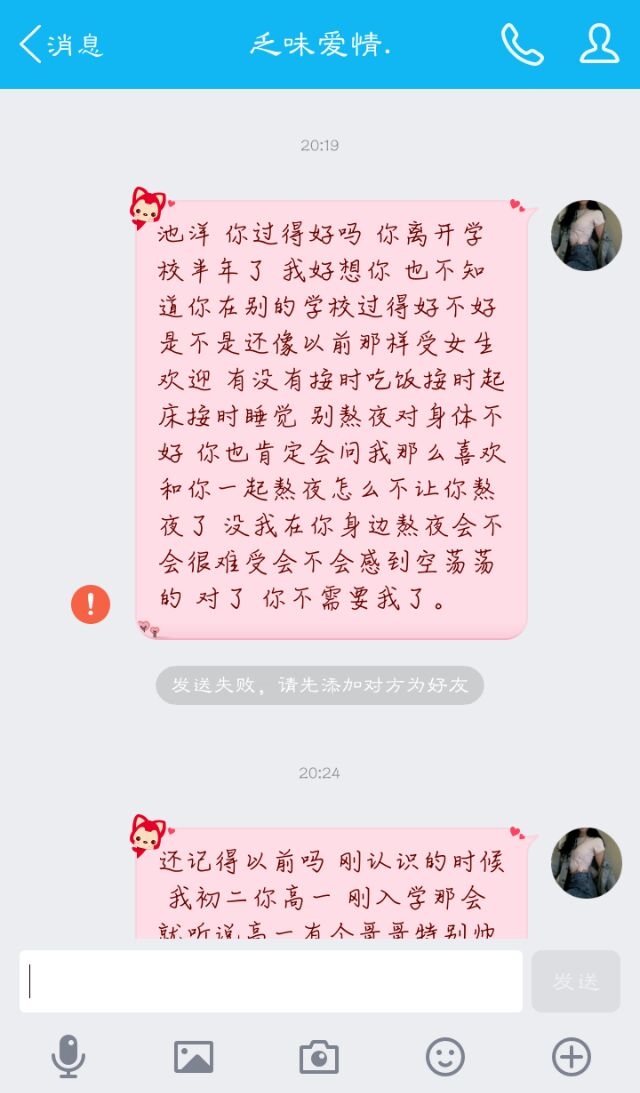Open the camera to take a photo
The height and width of the screenshot is (1093, 640).
(319, 1057)
